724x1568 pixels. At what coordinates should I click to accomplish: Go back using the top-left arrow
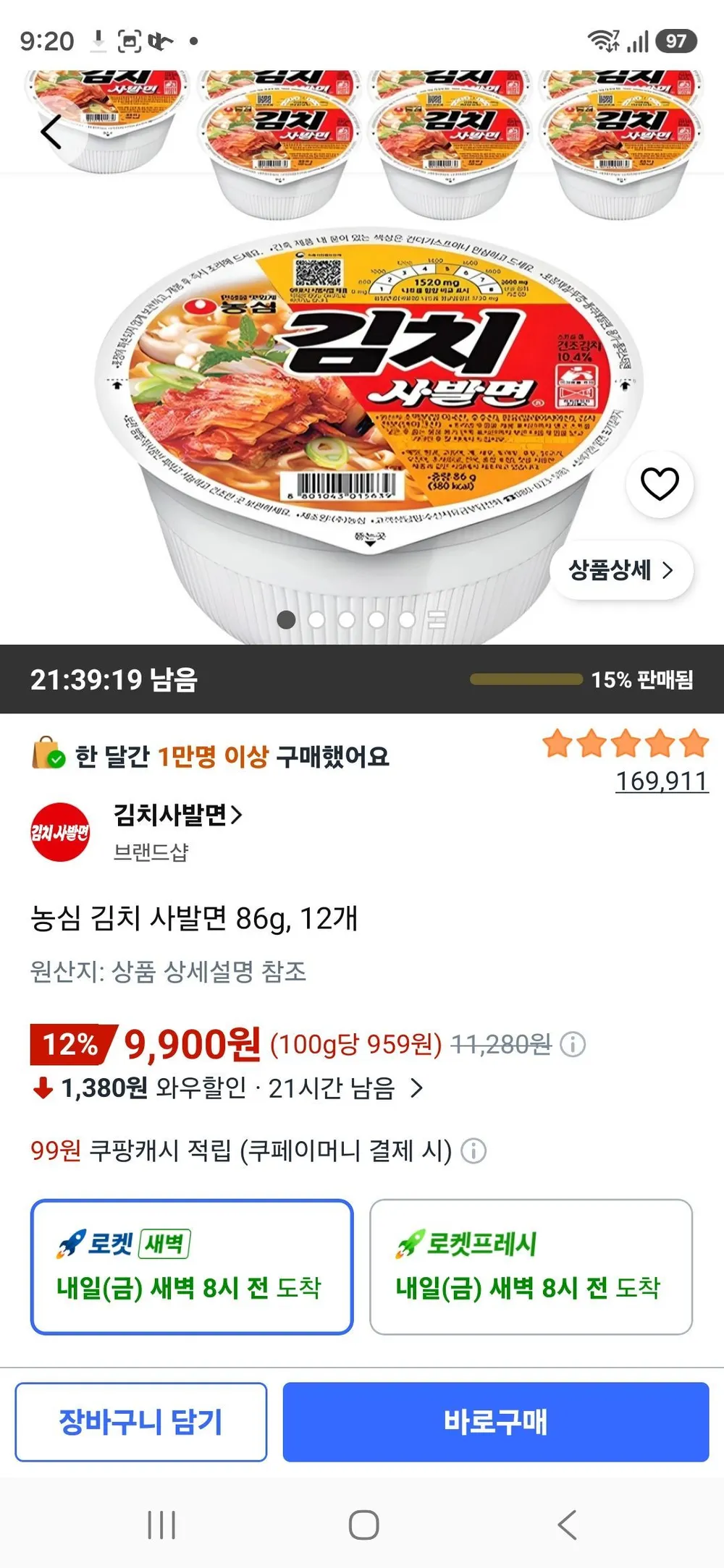pyautogui.click(x=51, y=132)
